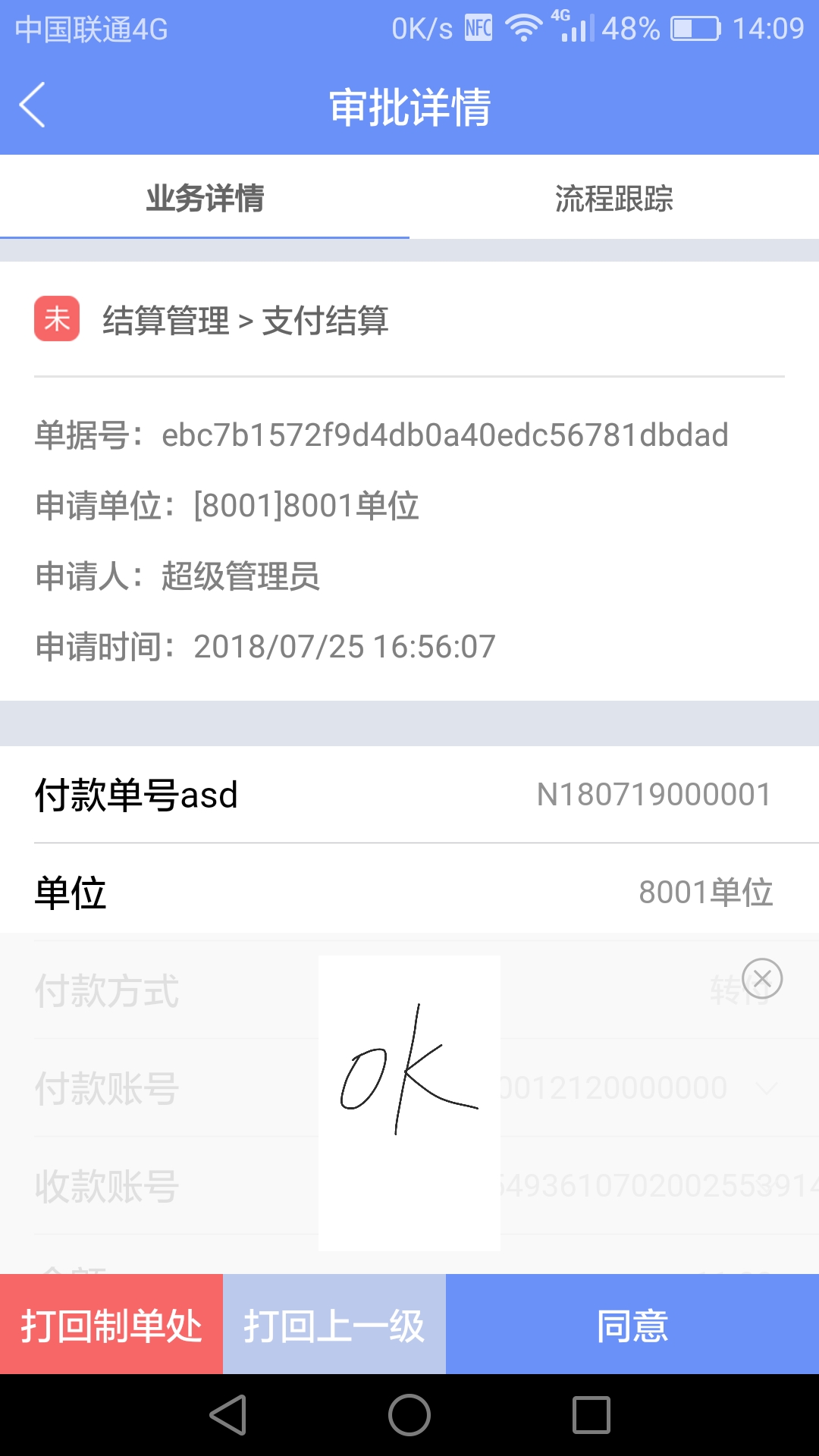819x1456 pixels.
Task: Approve the request with 同意
Action: tap(632, 1325)
